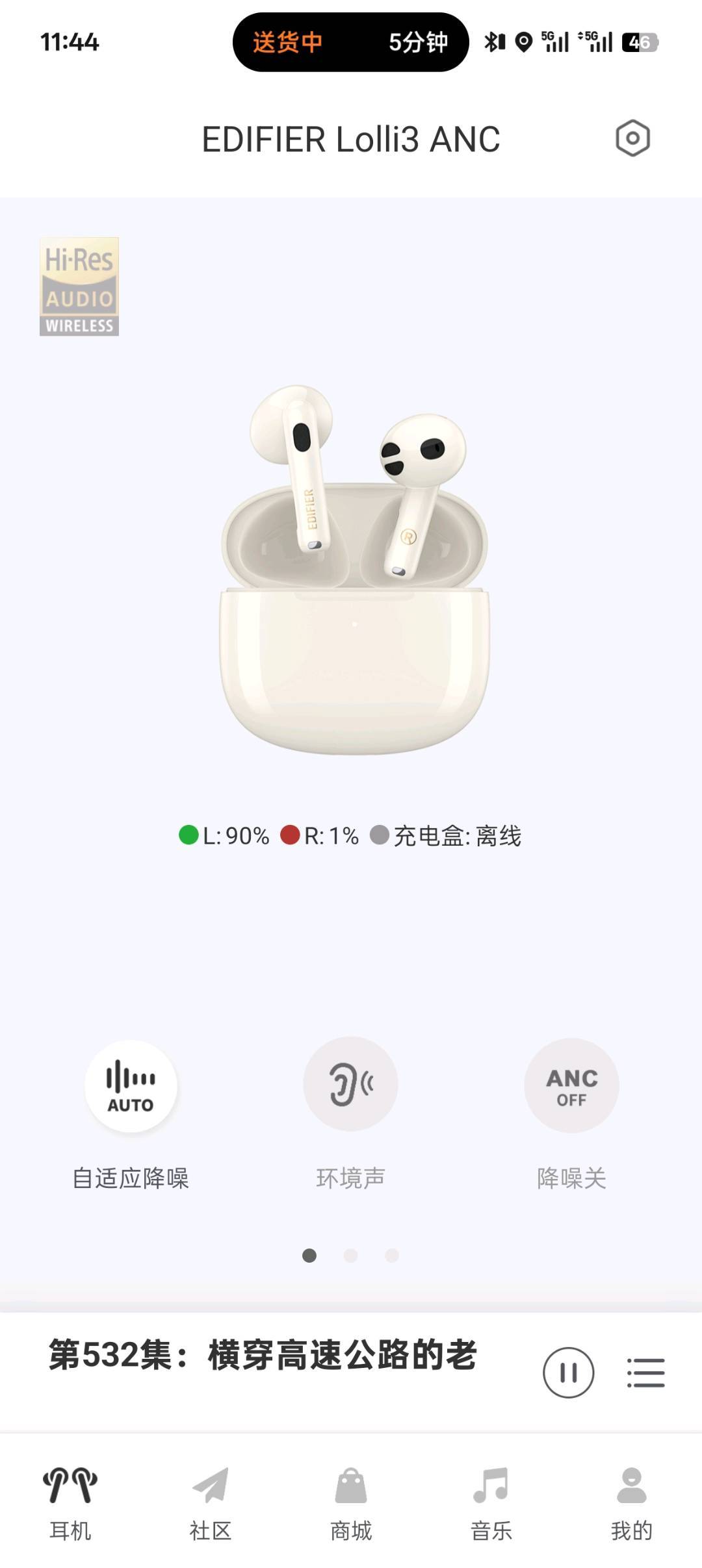Open the device settings hexagon icon
702x1568 pixels.
(x=632, y=138)
